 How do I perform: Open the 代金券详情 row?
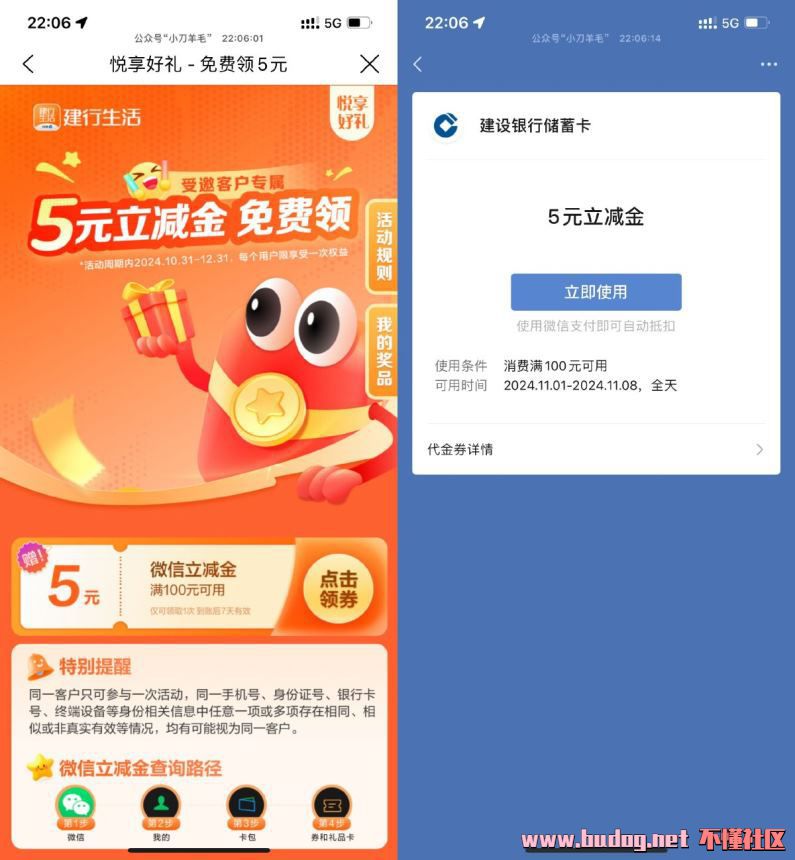point(596,450)
